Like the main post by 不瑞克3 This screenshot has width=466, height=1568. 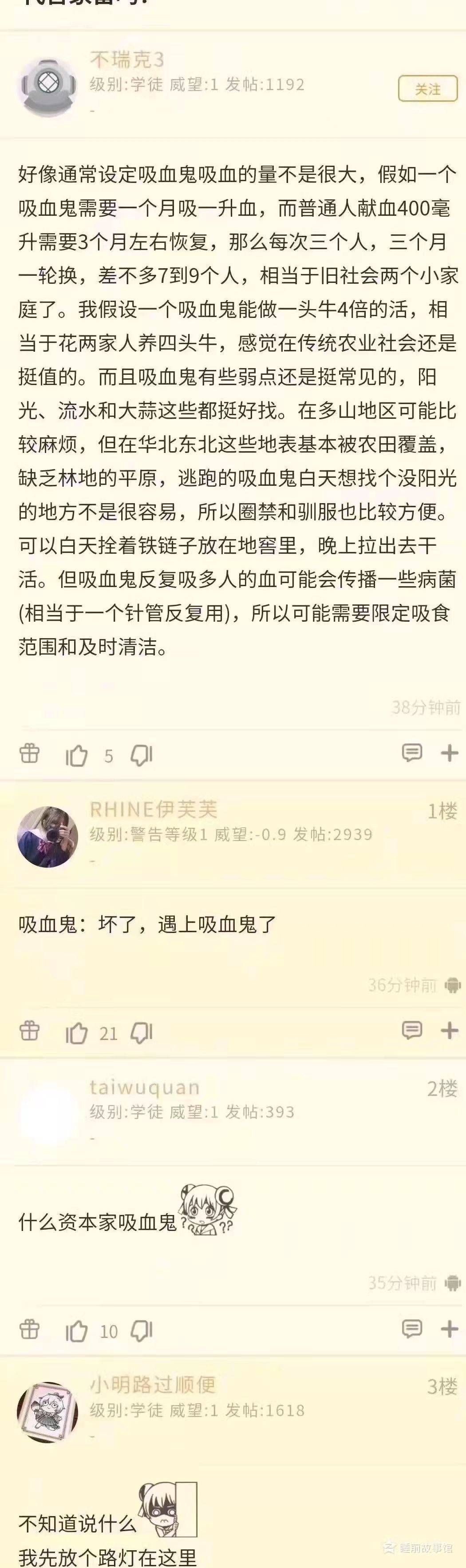point(77,755)
